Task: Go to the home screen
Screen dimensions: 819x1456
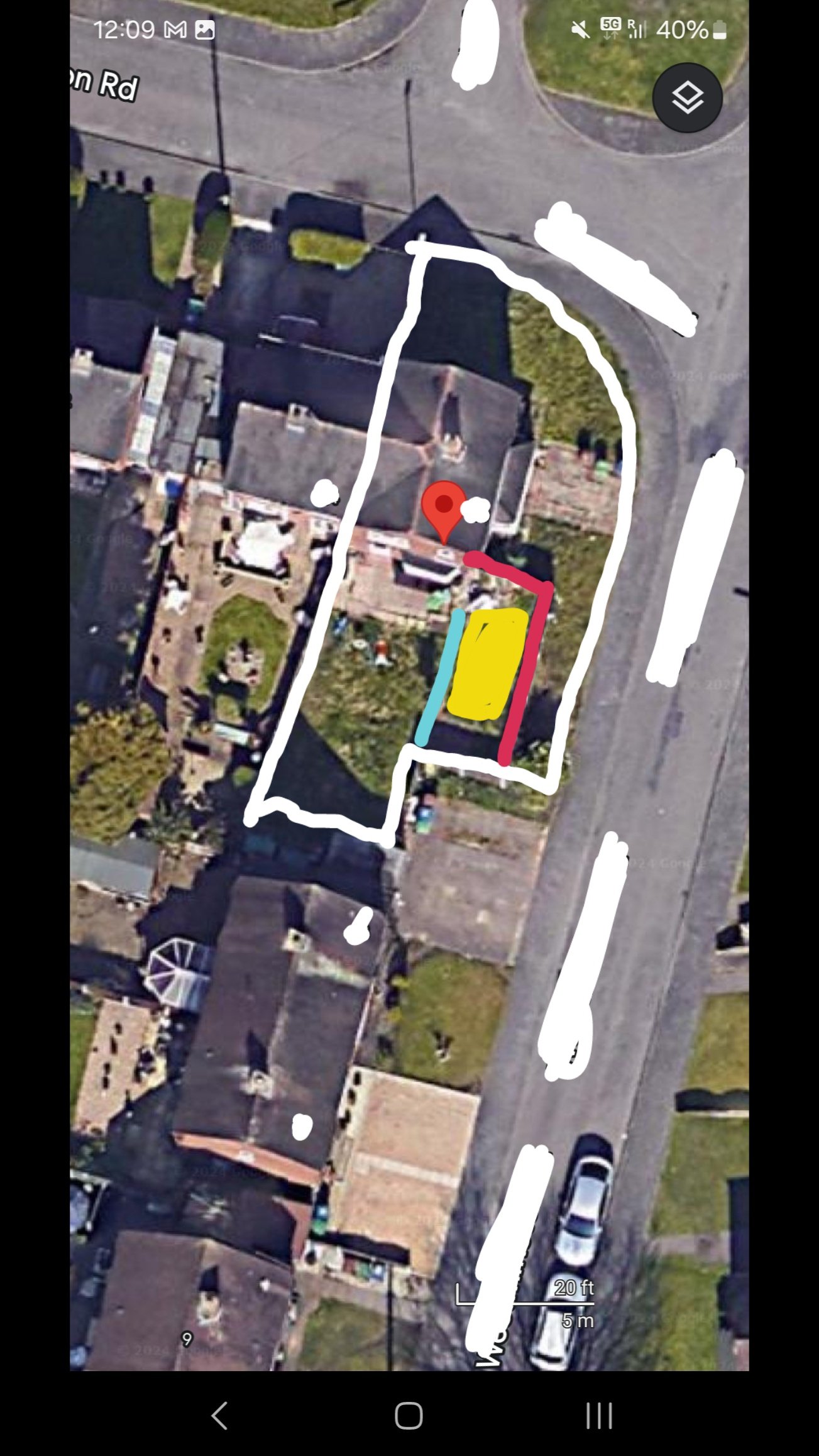Action: point(409,1416)
